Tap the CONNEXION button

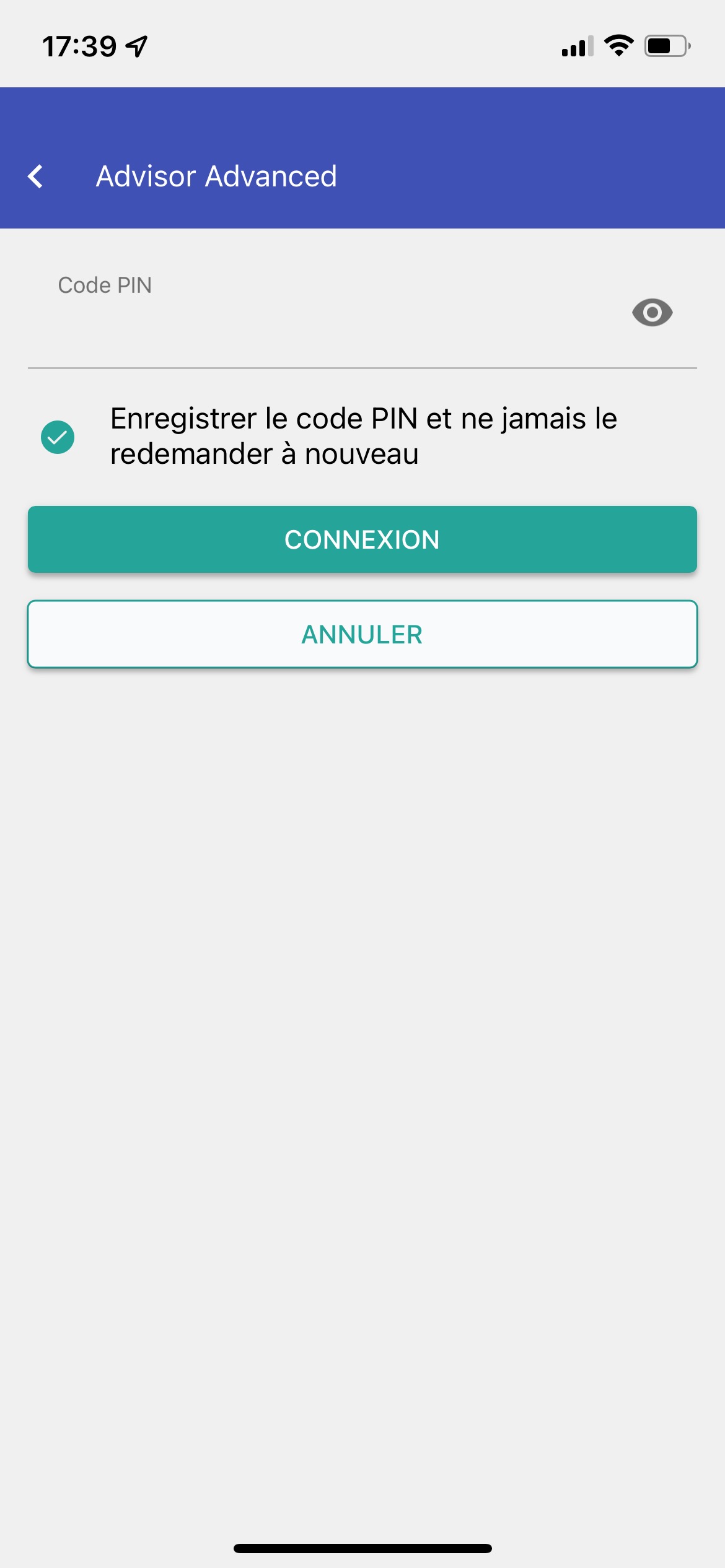[x=362, y=539]
